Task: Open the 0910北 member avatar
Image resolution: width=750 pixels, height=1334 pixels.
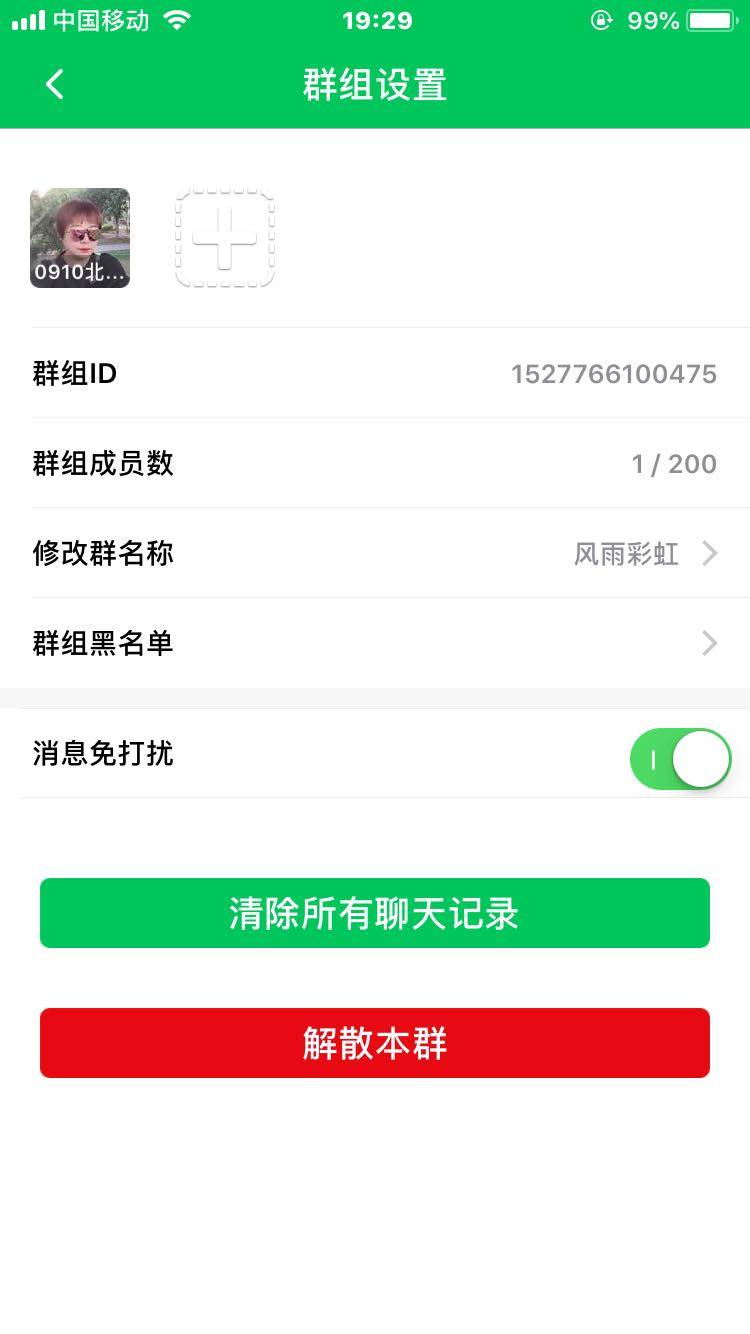Action: click(x=80, y=238)
